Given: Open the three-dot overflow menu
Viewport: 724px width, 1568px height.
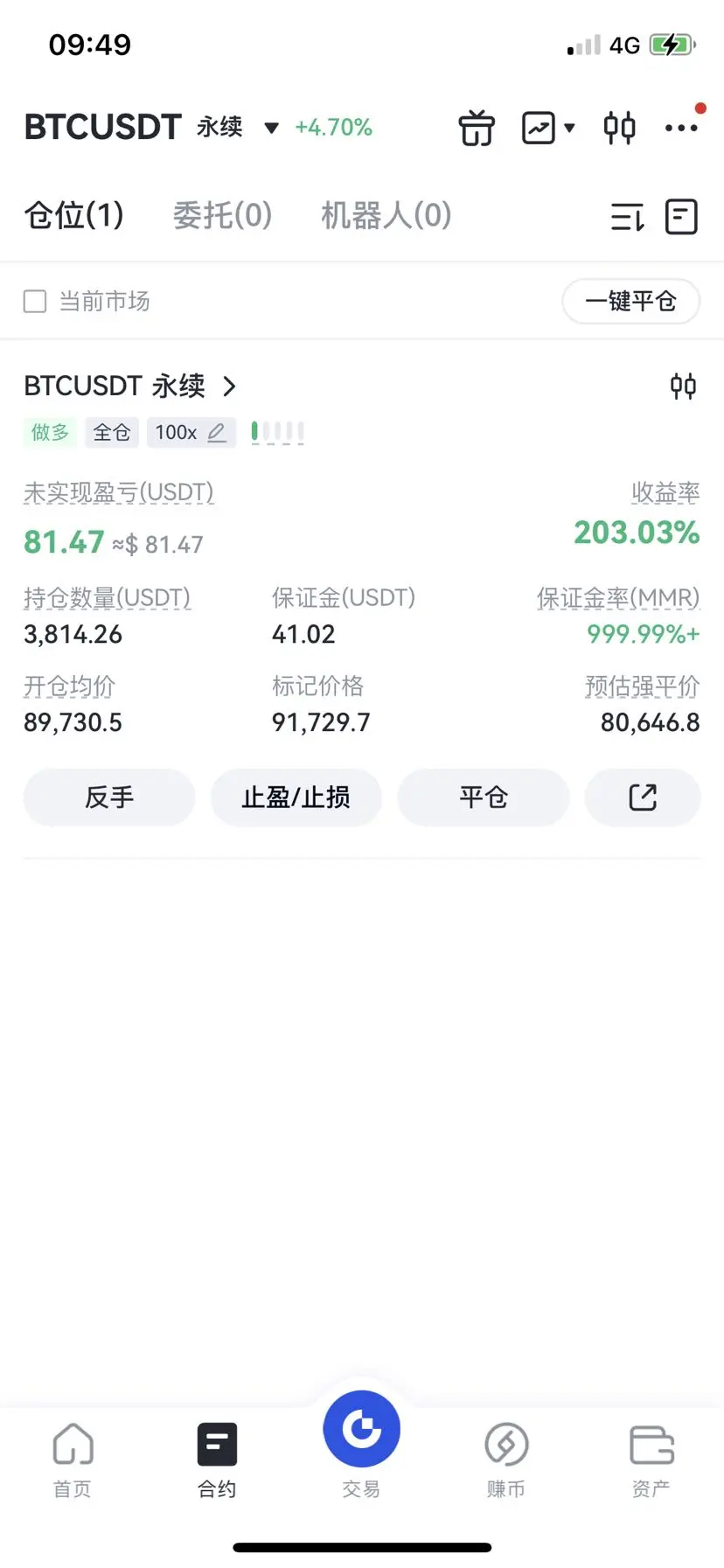Looking at the screenshot, I should pos(681,128).
